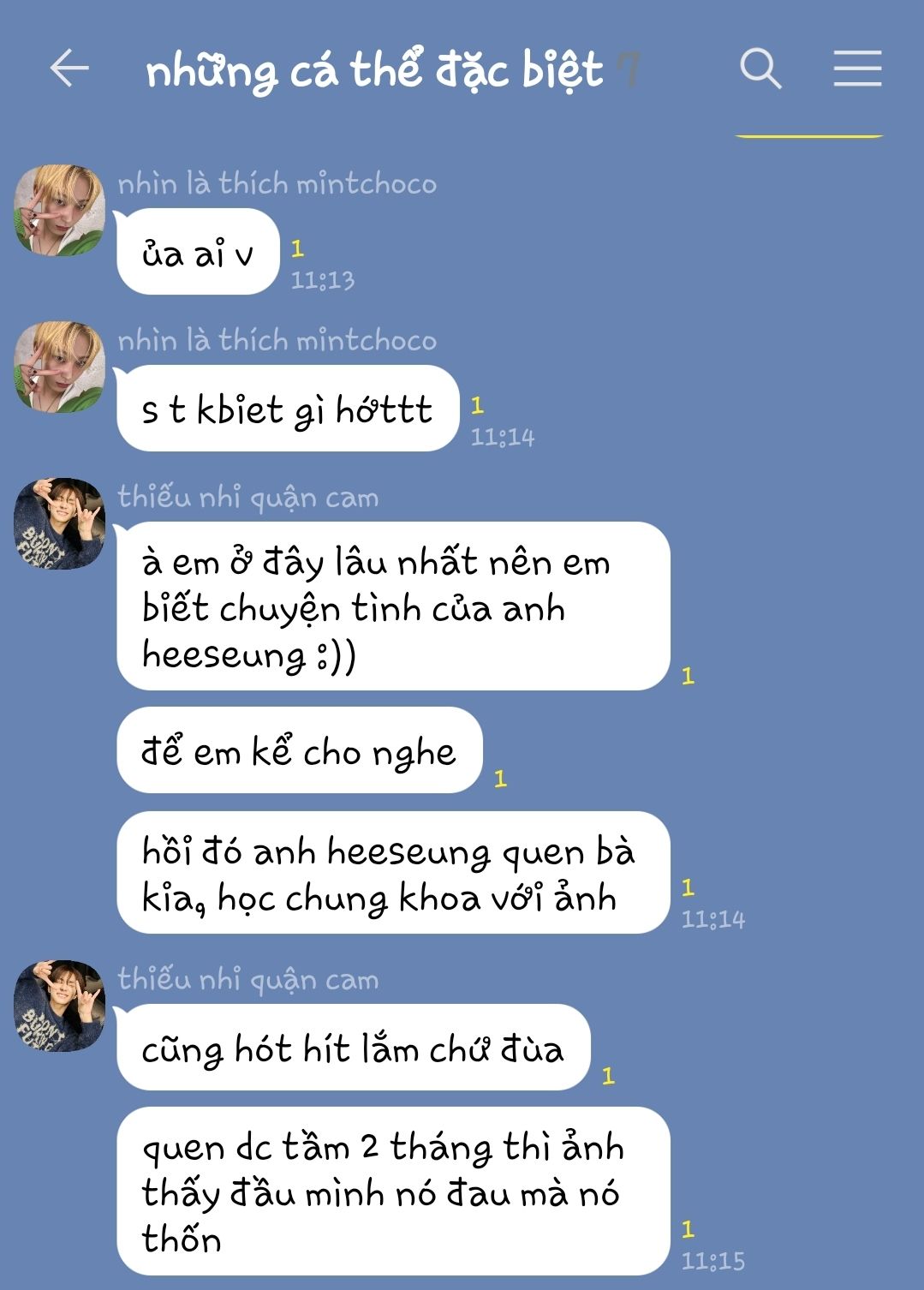Search messages in this chat
Image resolution: width=924 pixels, height=1290 pixels.
click(760, 69)
